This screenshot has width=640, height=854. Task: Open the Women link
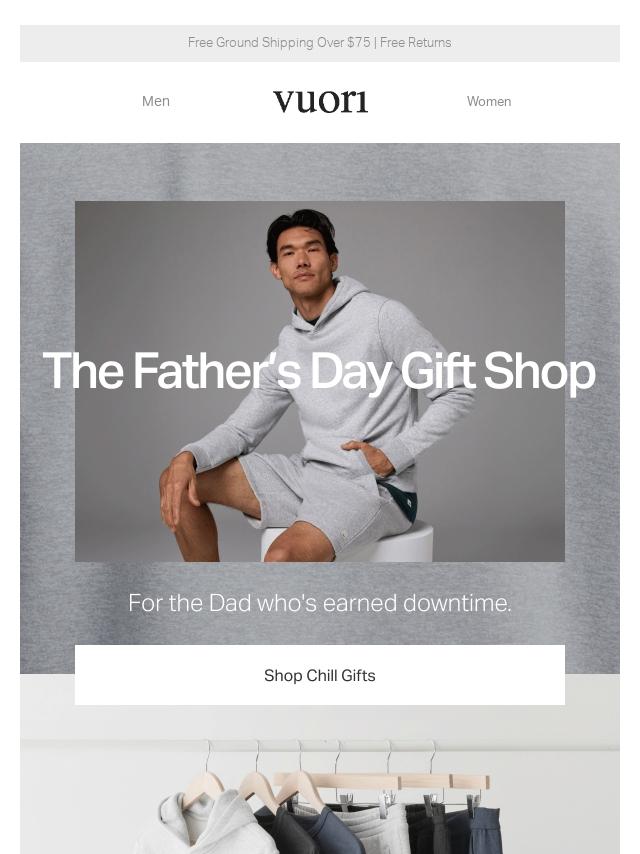click(488, 101)
